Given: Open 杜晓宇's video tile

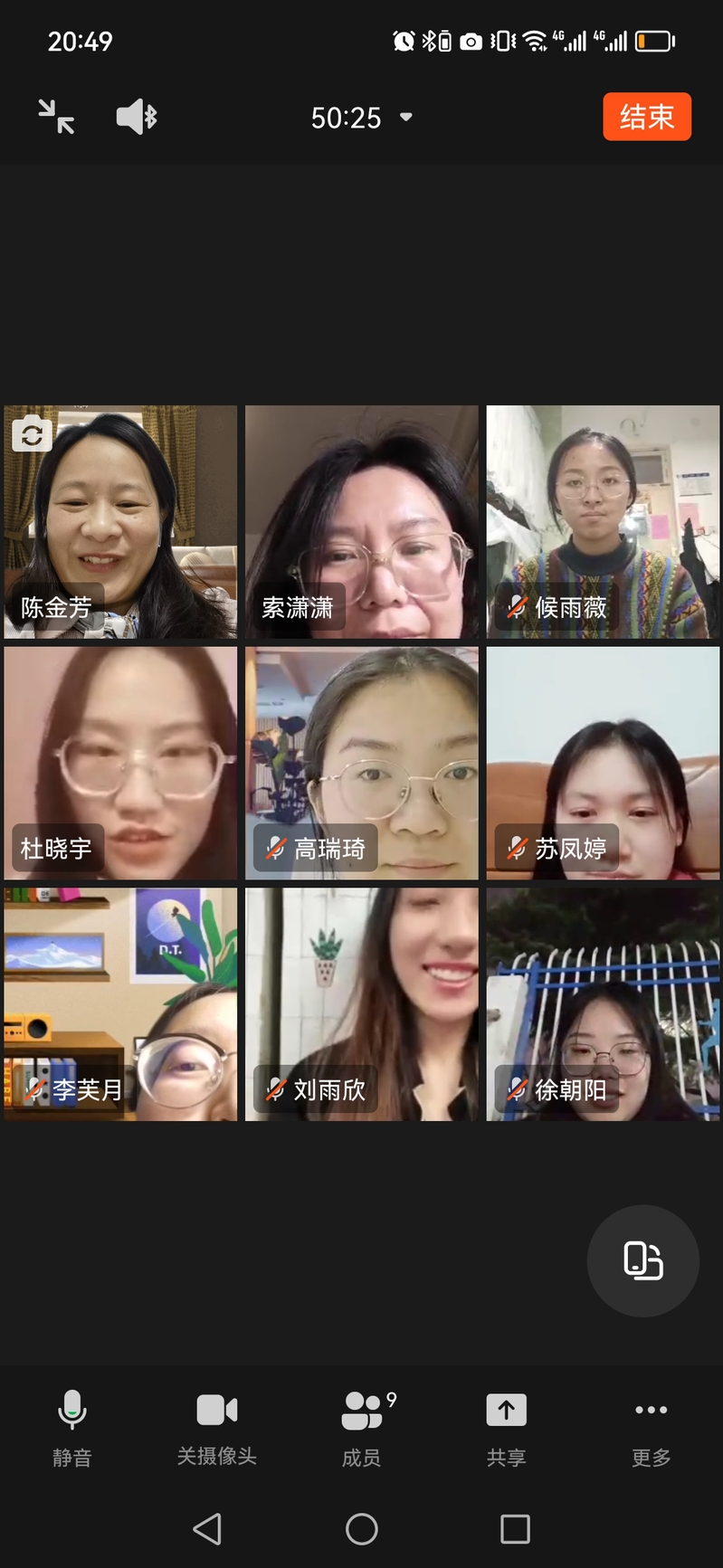Looking at the screenshot, I should pos(120,762).
